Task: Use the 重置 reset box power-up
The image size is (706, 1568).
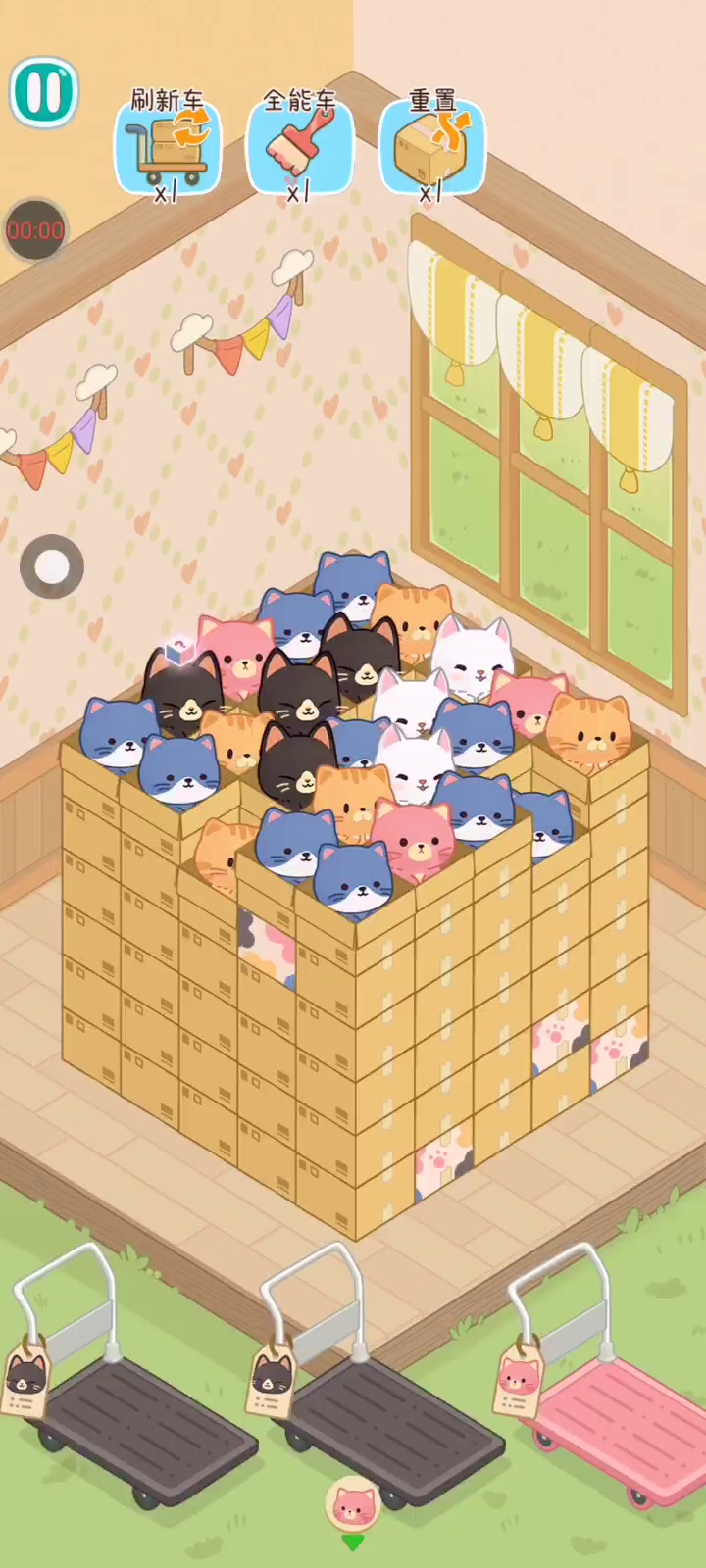Action: pyautogui.click(x=431, y=146)
